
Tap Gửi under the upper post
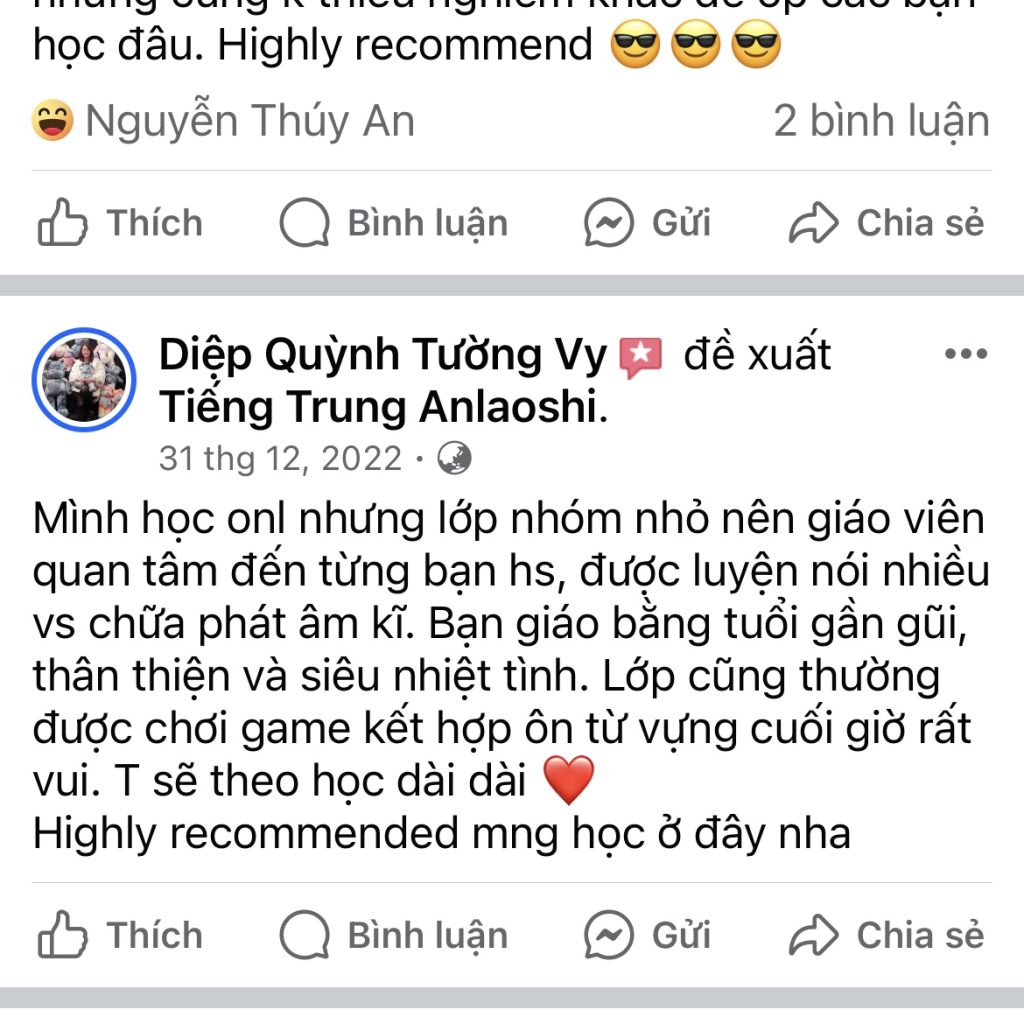648,223
